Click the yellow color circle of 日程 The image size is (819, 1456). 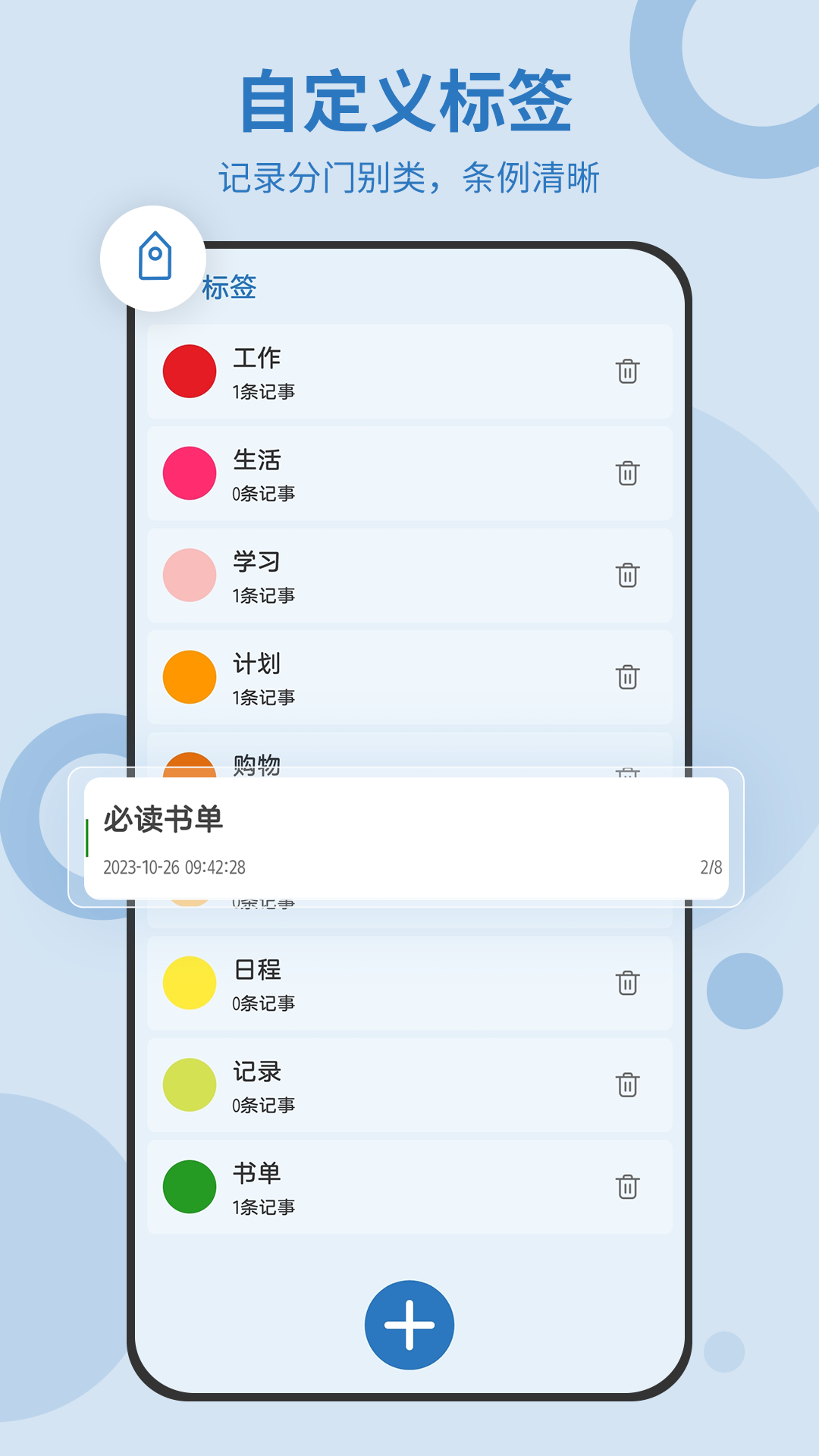[x=189, y=984]
